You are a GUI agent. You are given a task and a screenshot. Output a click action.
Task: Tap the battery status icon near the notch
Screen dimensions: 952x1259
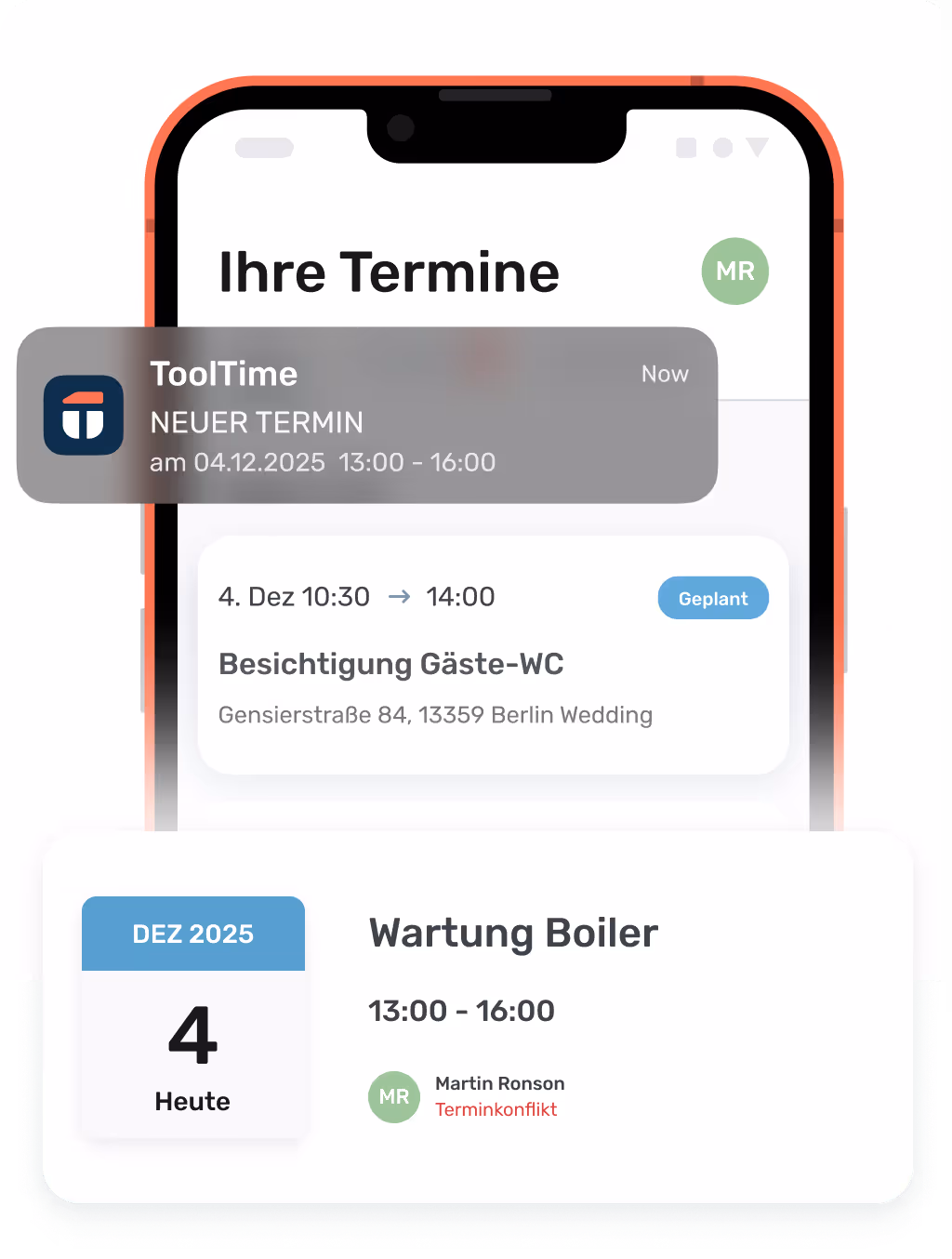tap(687, 146)
